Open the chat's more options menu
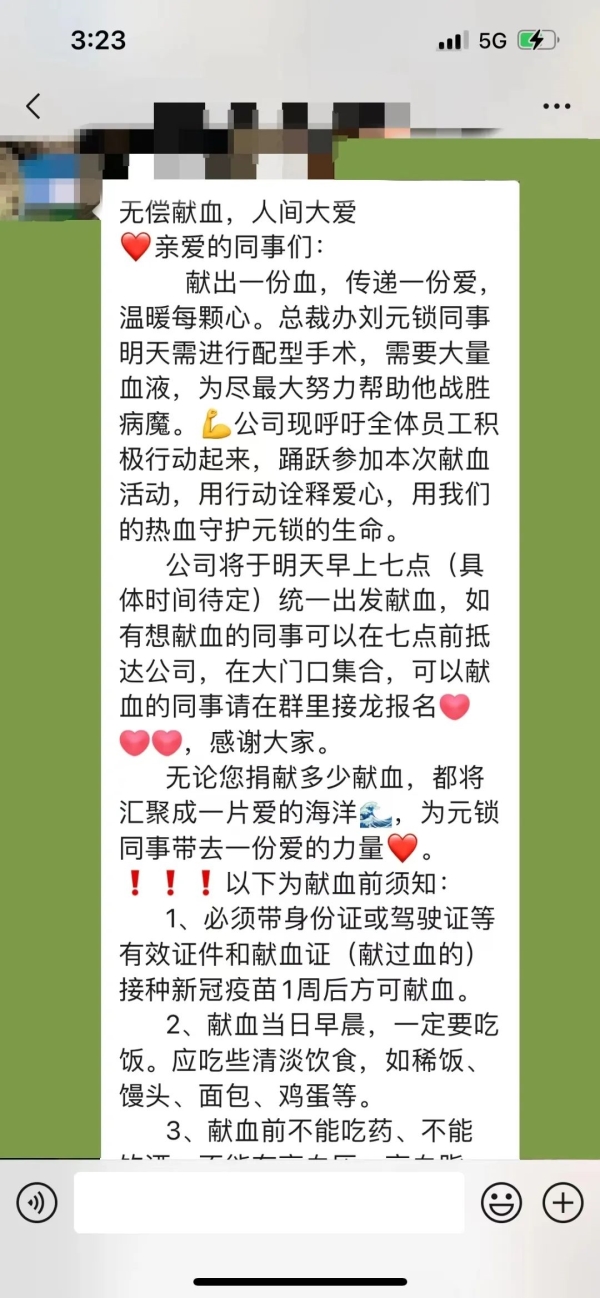The width and height of the screenshot is (600, 1298). (556, 106)
